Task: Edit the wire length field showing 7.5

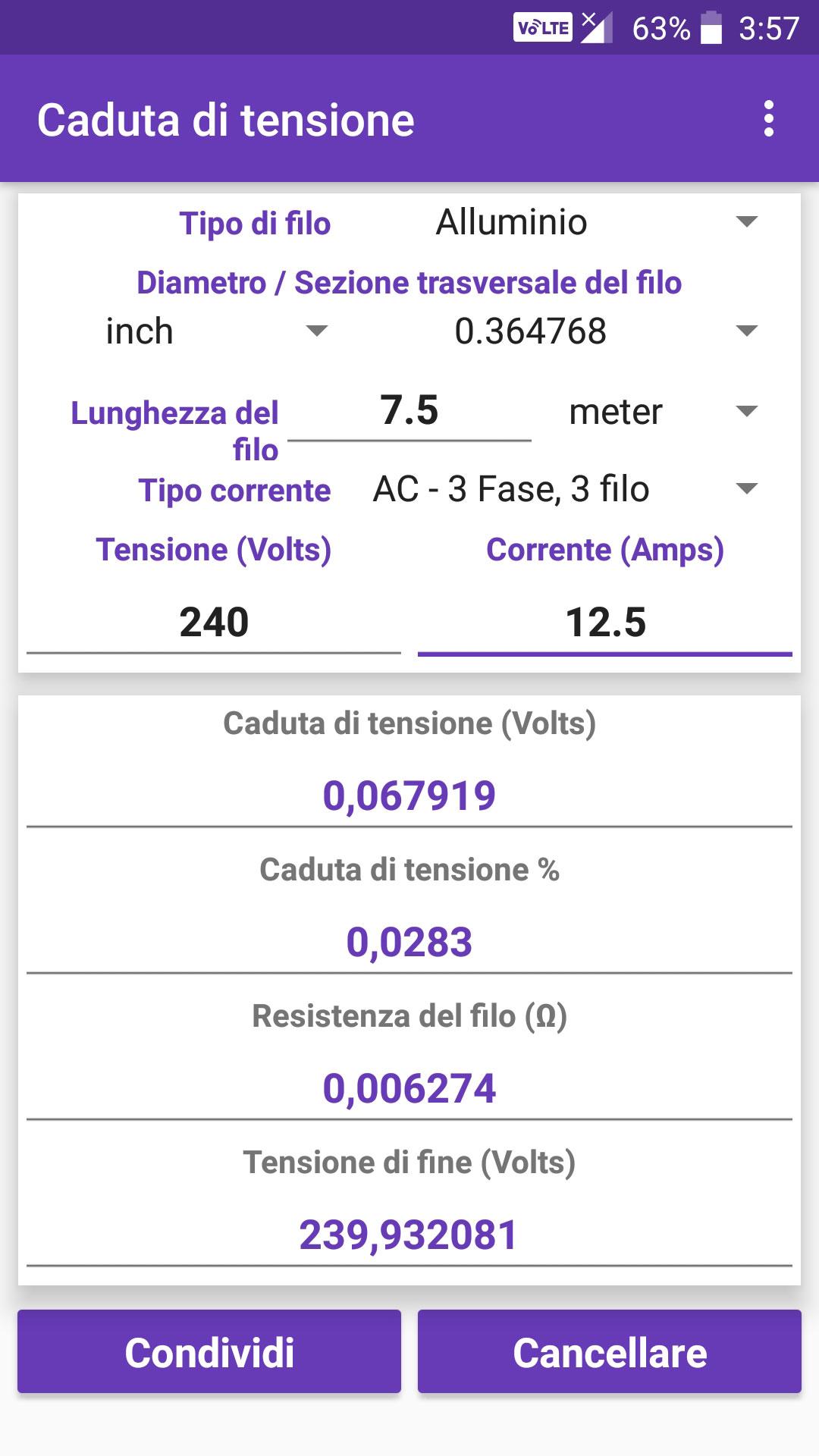Action: (x=409, y=412)
